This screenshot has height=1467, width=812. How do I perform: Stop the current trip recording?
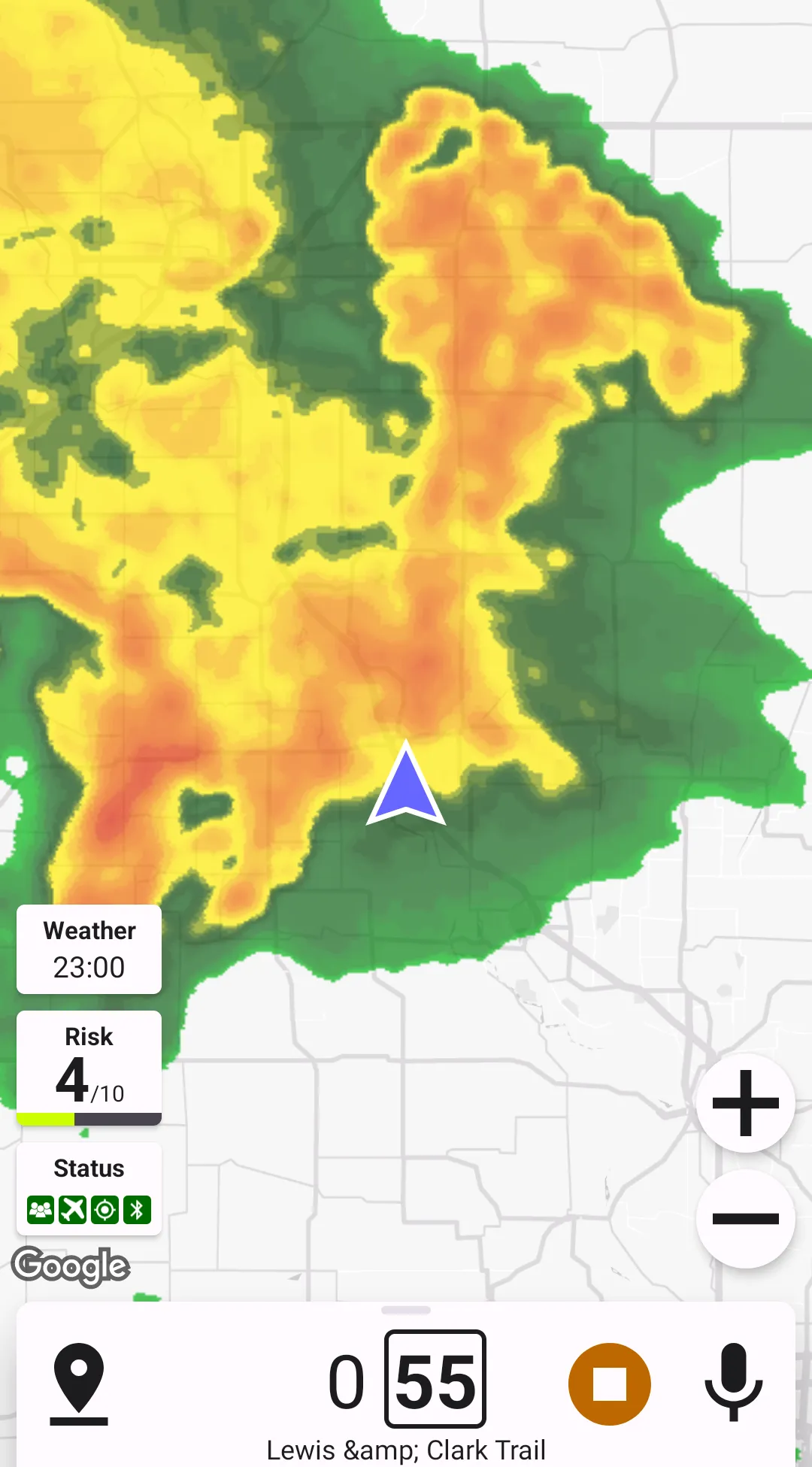(609, 1384)
